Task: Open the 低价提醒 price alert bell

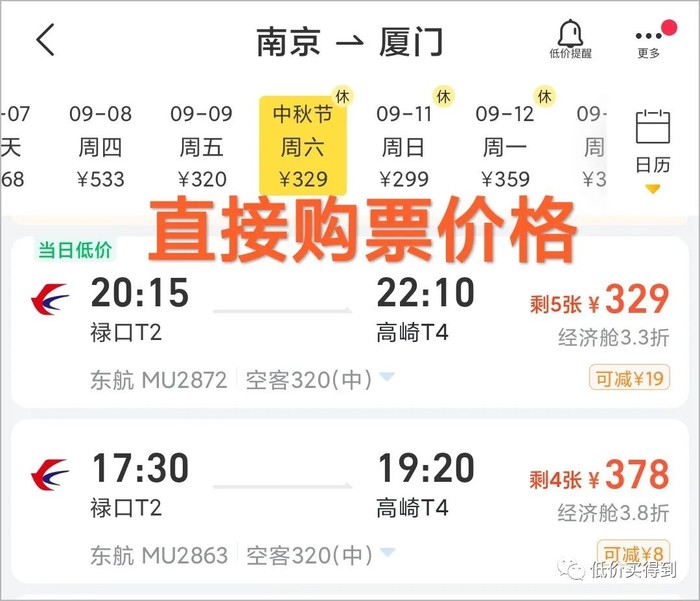Action: point(570,40)
